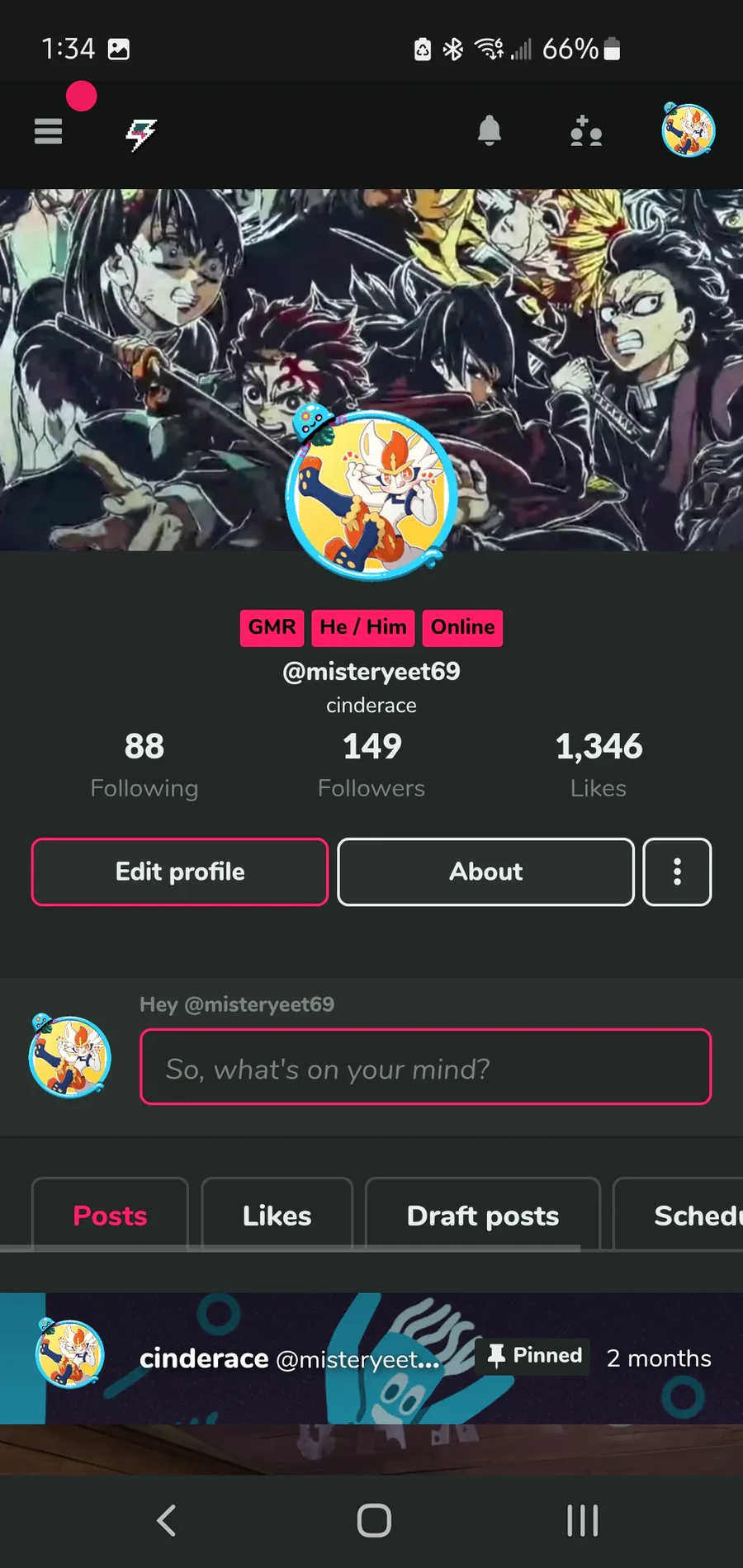The height and width of the screenshot is (1568, 743).
Task: Switch to the Draft posts tab
Action: 482,1215
